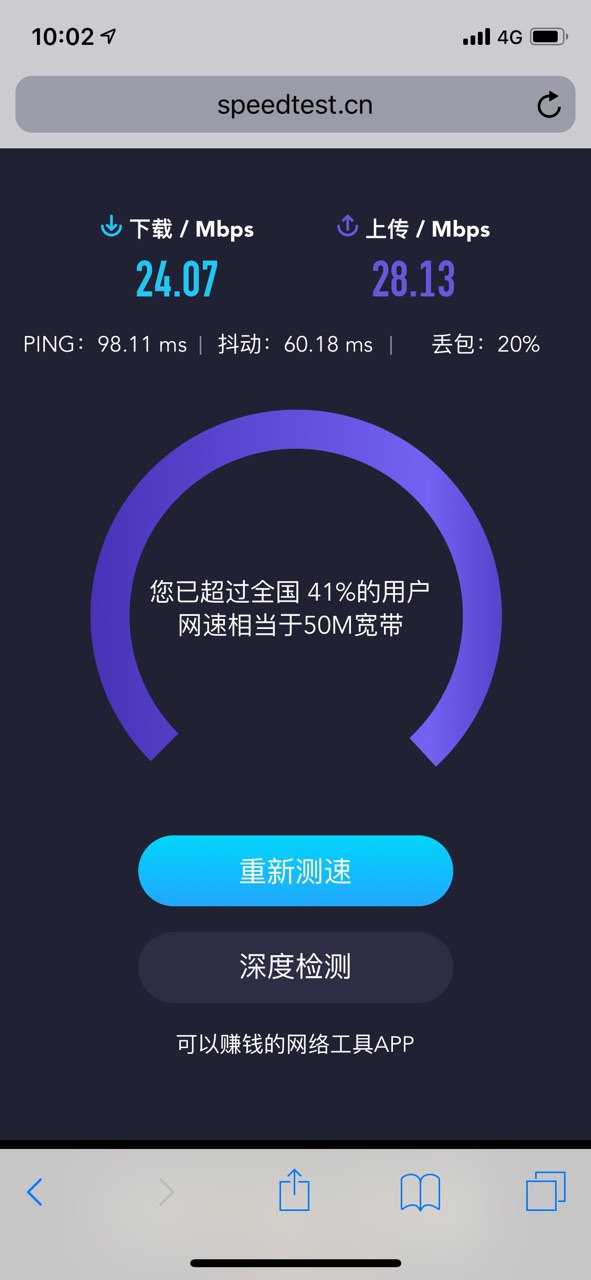Screen dimensions: 591x1280
Task: Start the 深度检测 deep diagnosis
Action: (x=295, y=967)
